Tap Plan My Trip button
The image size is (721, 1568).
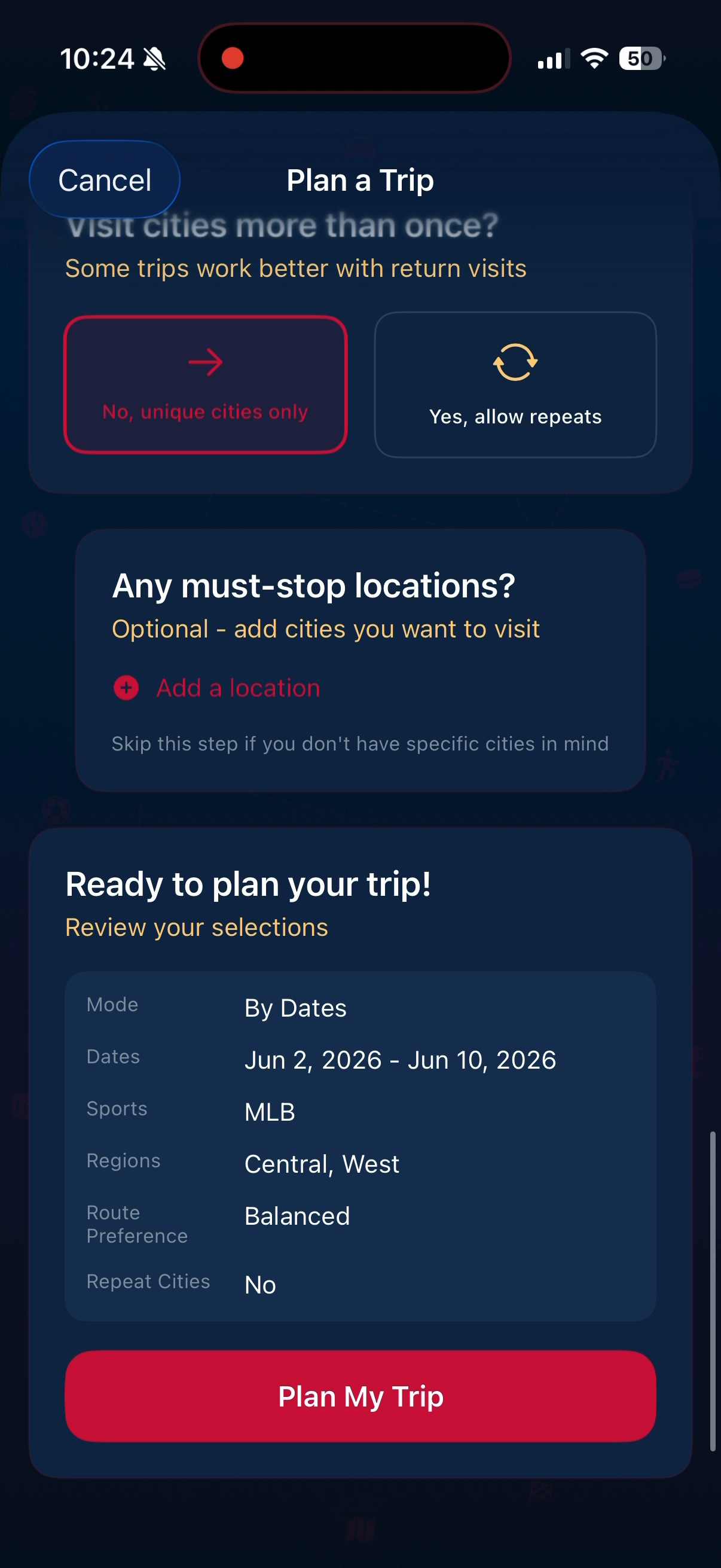(x=360, y=1396)
